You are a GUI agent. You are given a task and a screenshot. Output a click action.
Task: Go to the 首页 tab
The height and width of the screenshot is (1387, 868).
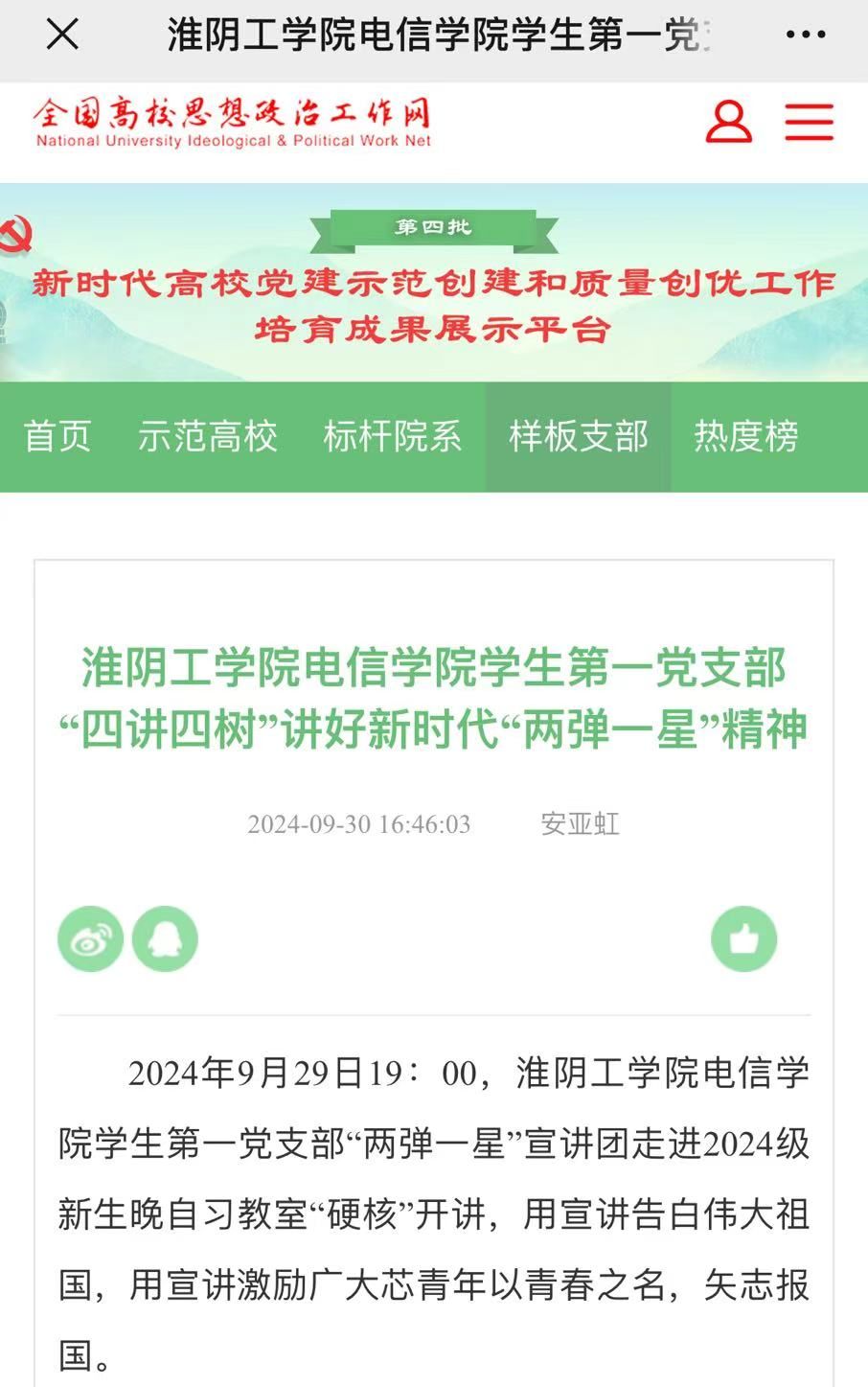click(57, 437)
